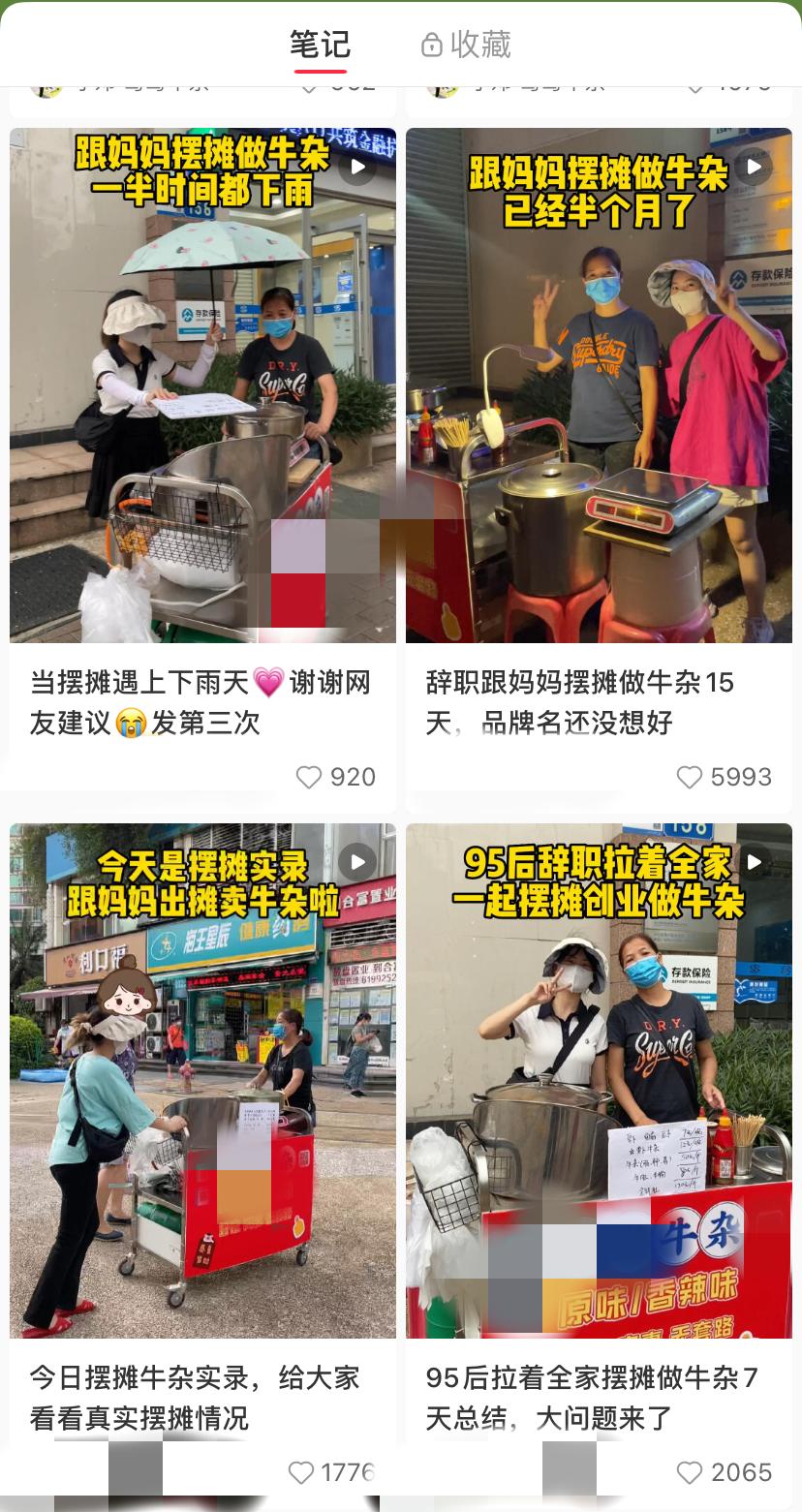
Task: Play the 95后辞职创业 video
Action: tap(753, 861)
